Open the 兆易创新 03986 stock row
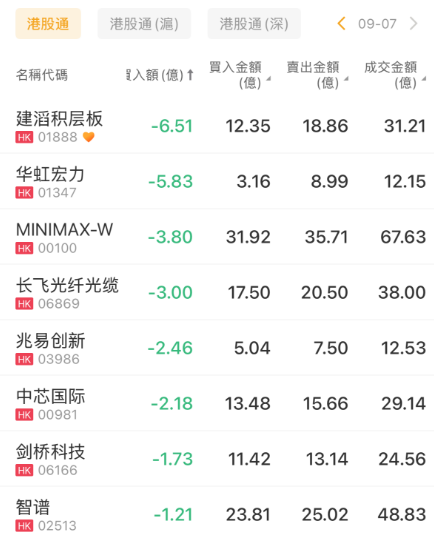This screenshot has height=536, width=434. point(217,348)
